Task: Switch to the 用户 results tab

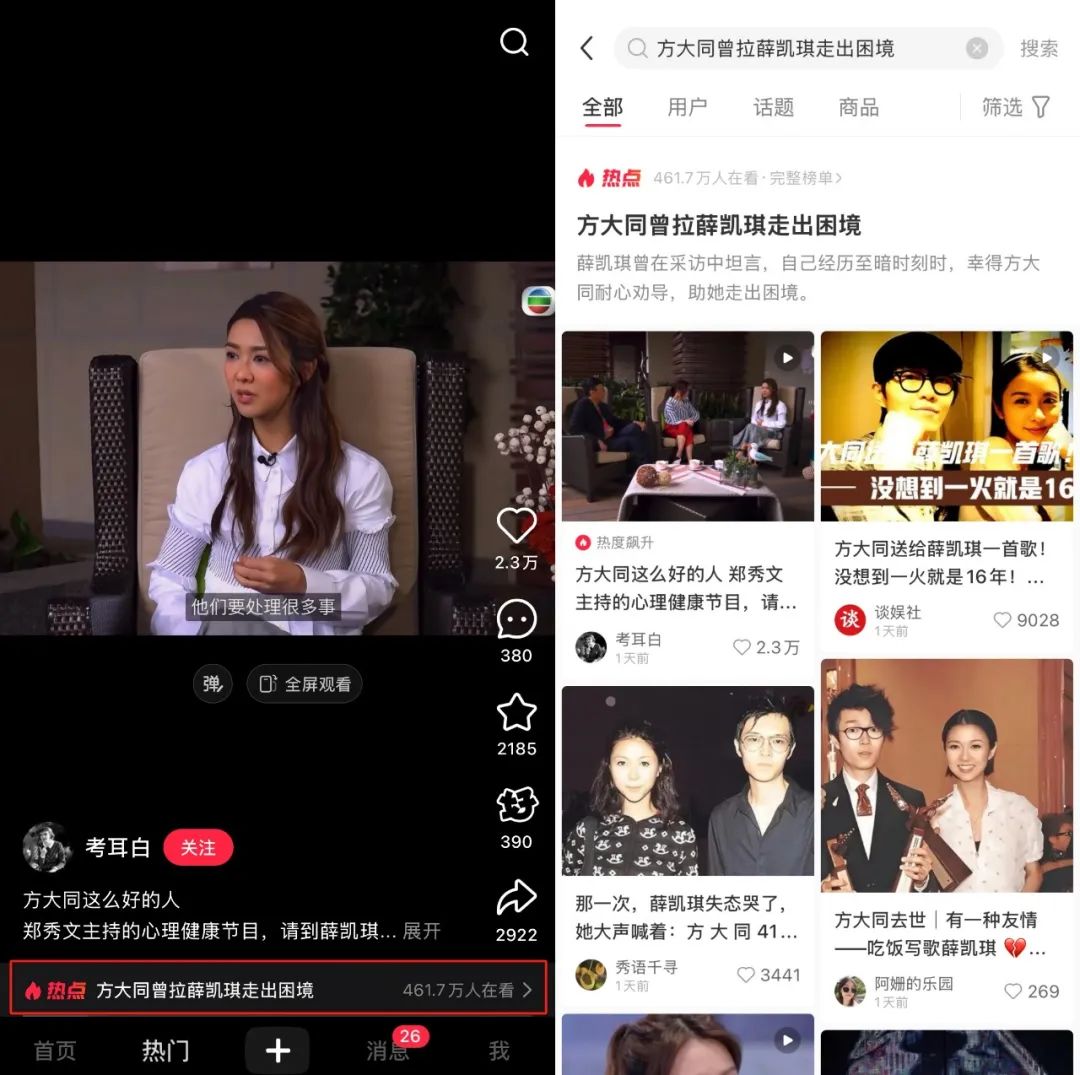Action: 687,107
